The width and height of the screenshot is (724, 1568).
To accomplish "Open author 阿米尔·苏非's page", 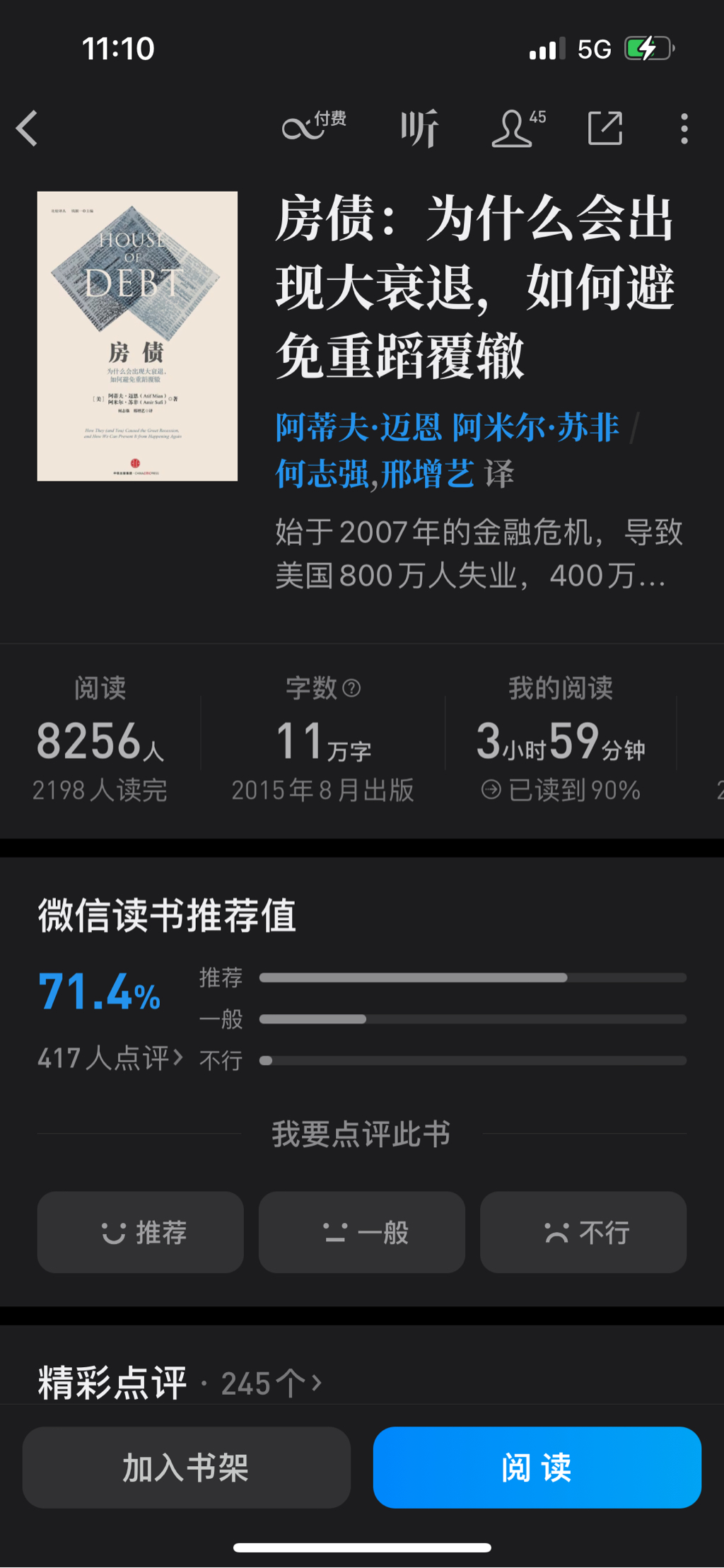I will [535, 428].
